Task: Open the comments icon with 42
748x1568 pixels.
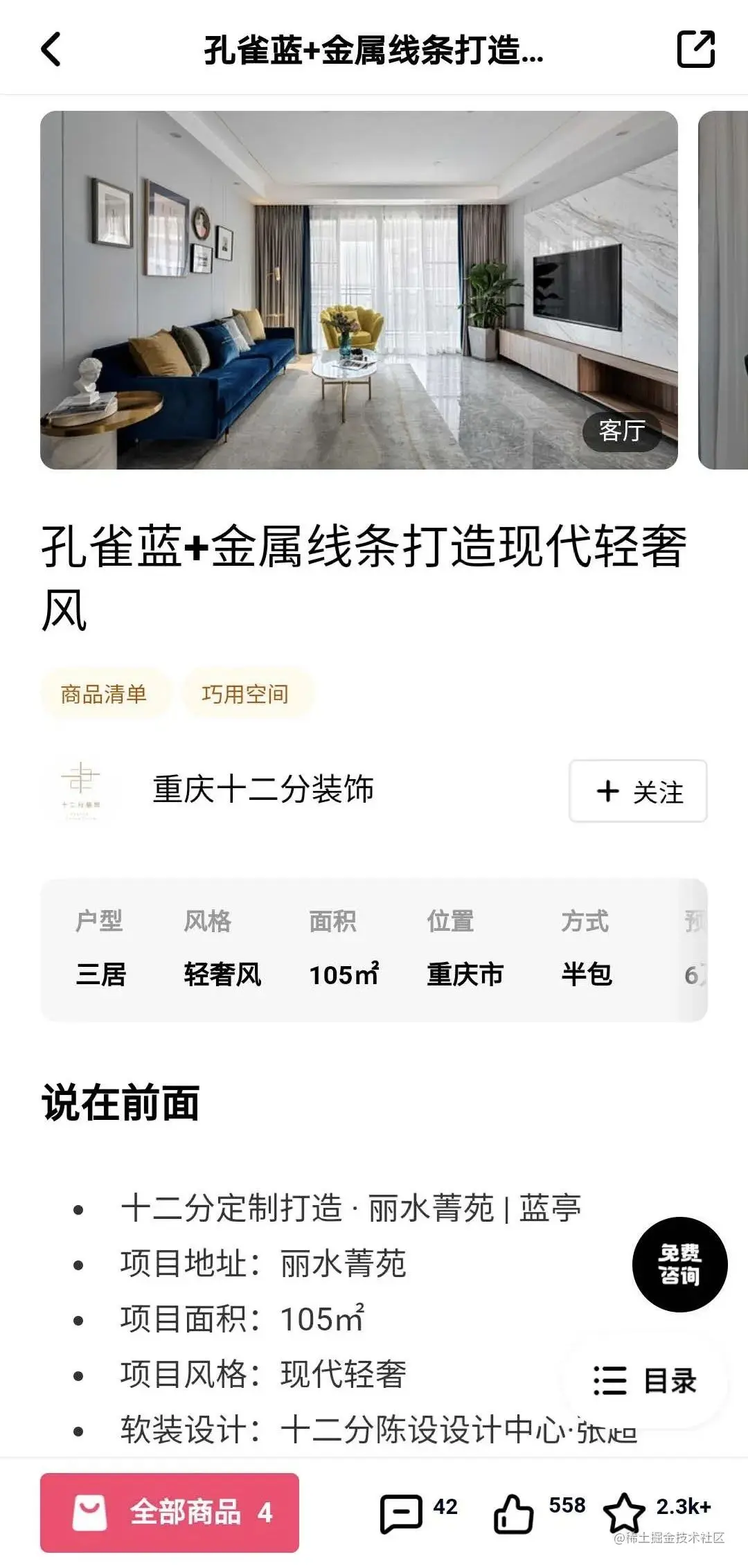Action: click(x=402, y=1513)
